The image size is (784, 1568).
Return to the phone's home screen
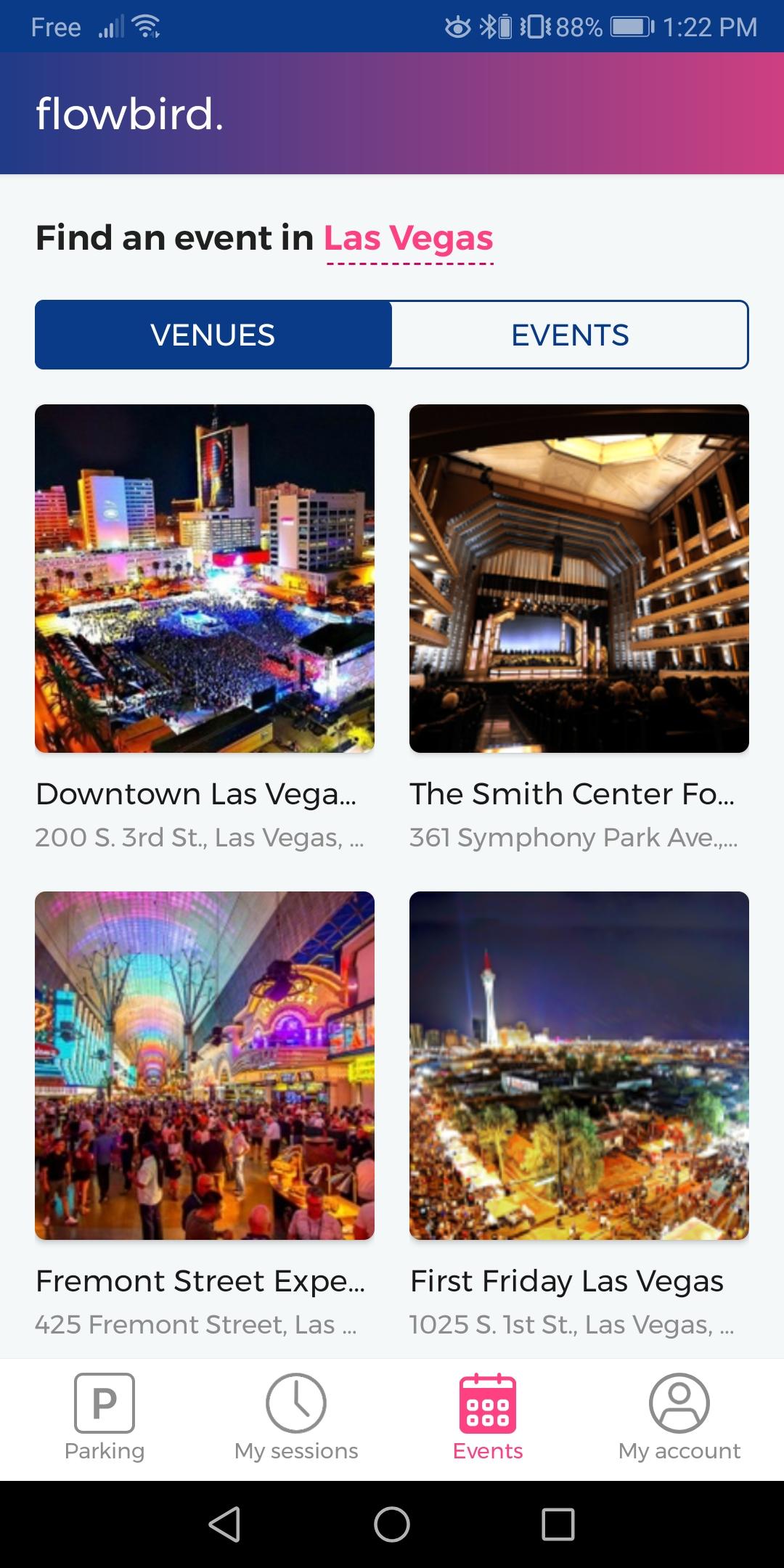pos(392,1524)
